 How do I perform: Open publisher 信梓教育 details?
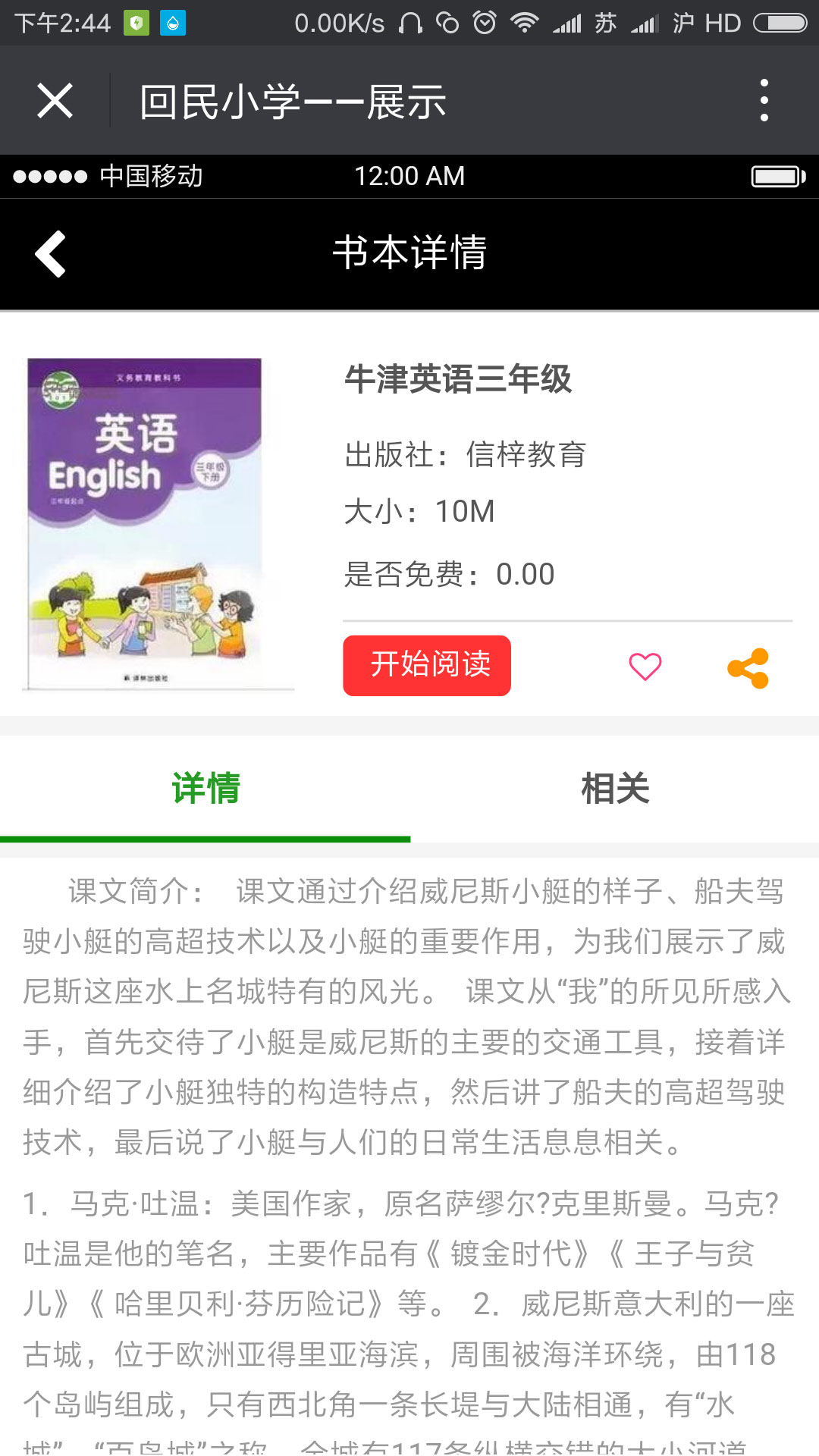(527, 455)
